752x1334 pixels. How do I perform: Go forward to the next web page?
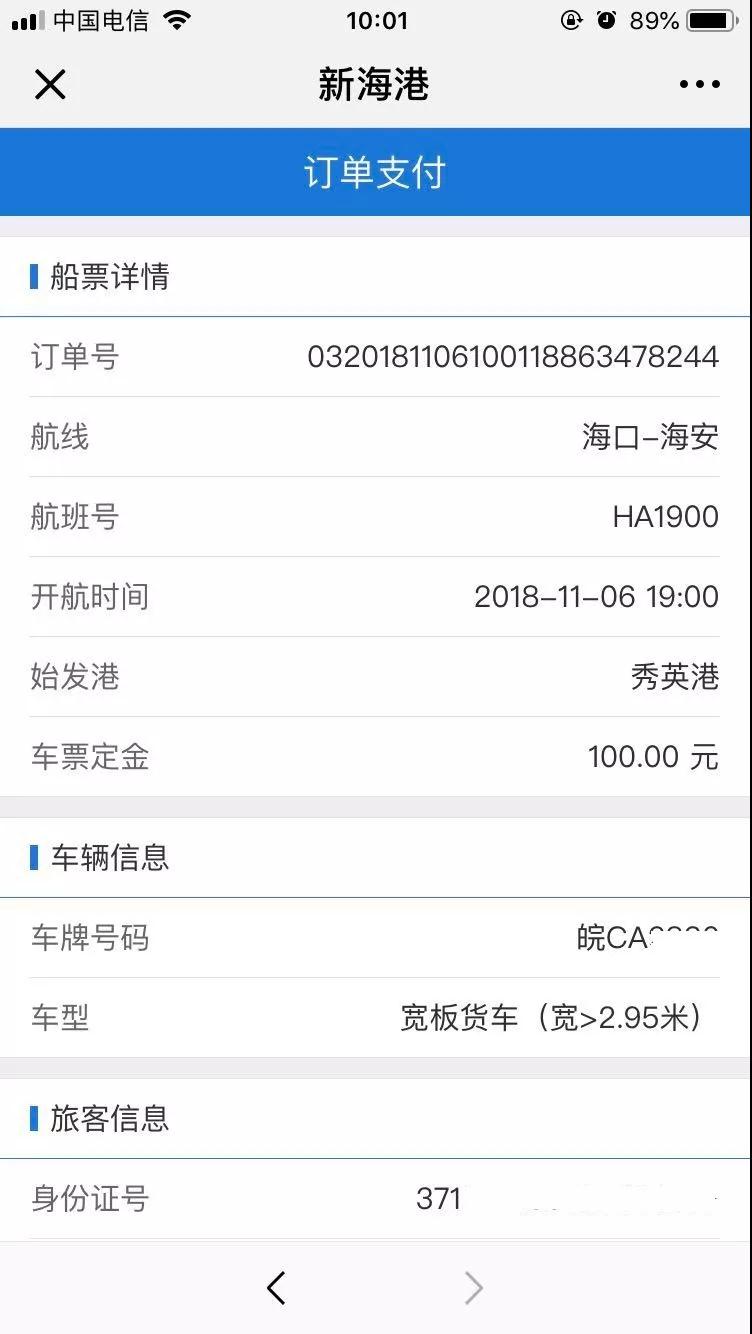(x=474, y=1288)
